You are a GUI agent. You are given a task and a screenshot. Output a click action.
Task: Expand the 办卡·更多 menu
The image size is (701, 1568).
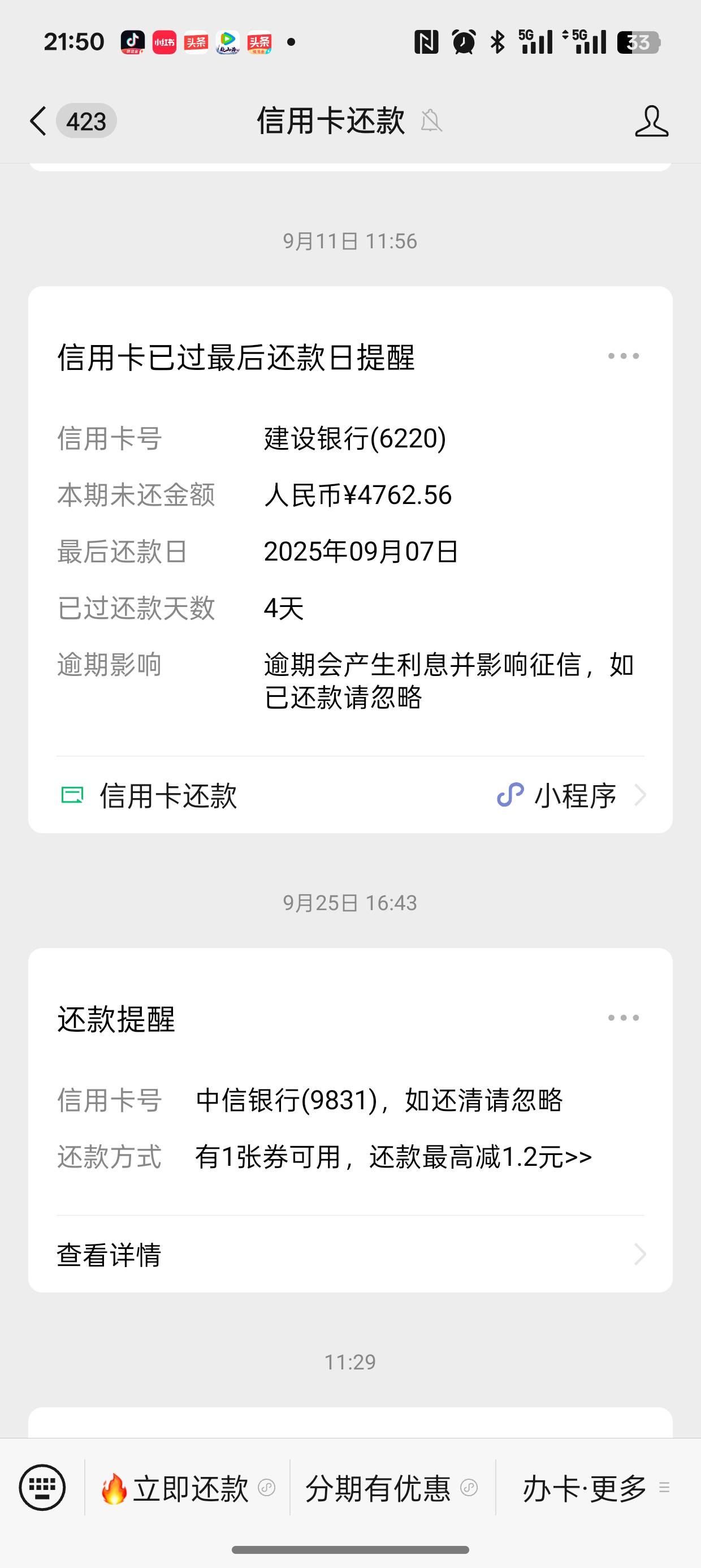[x=596, y=1488]
